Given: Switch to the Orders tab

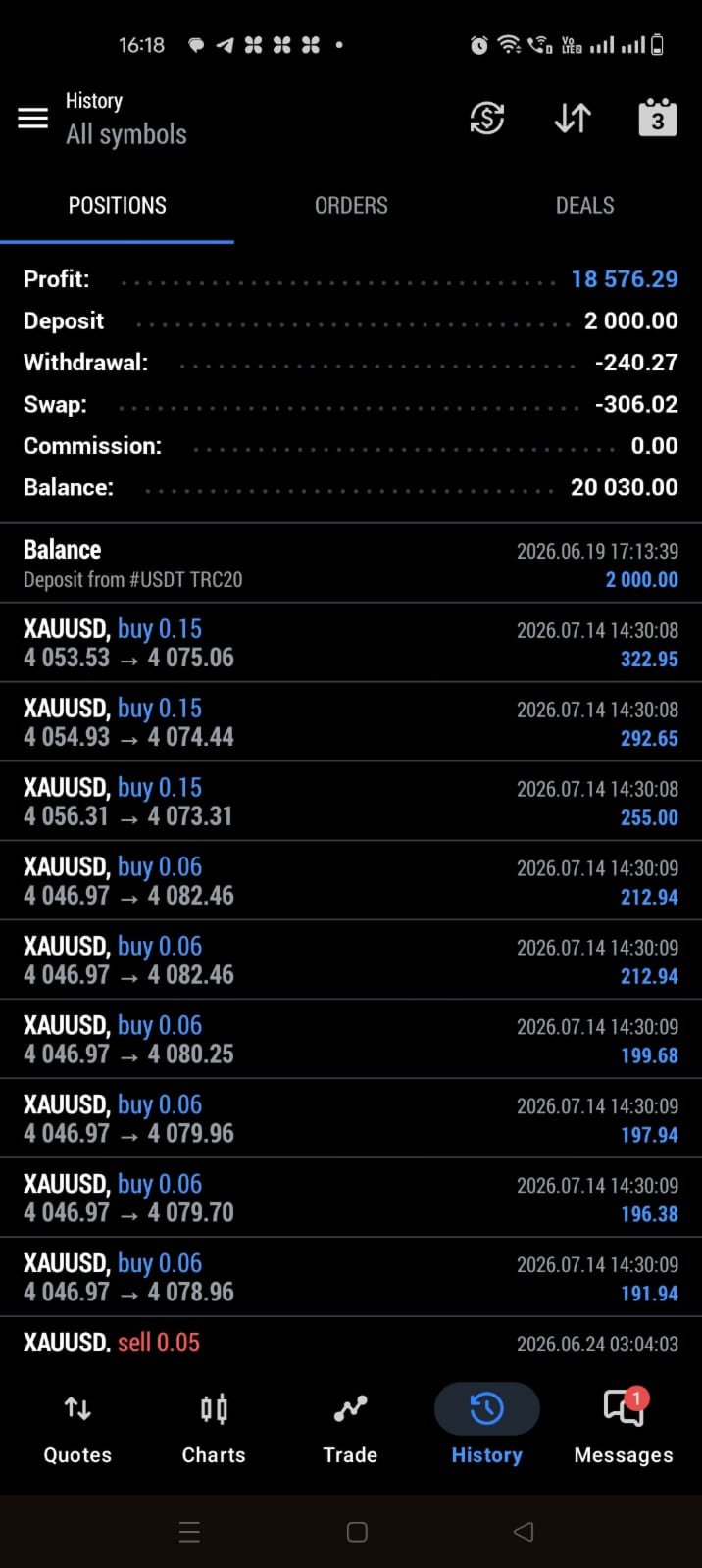Looking at the screenshot, I should click(351, 205).
